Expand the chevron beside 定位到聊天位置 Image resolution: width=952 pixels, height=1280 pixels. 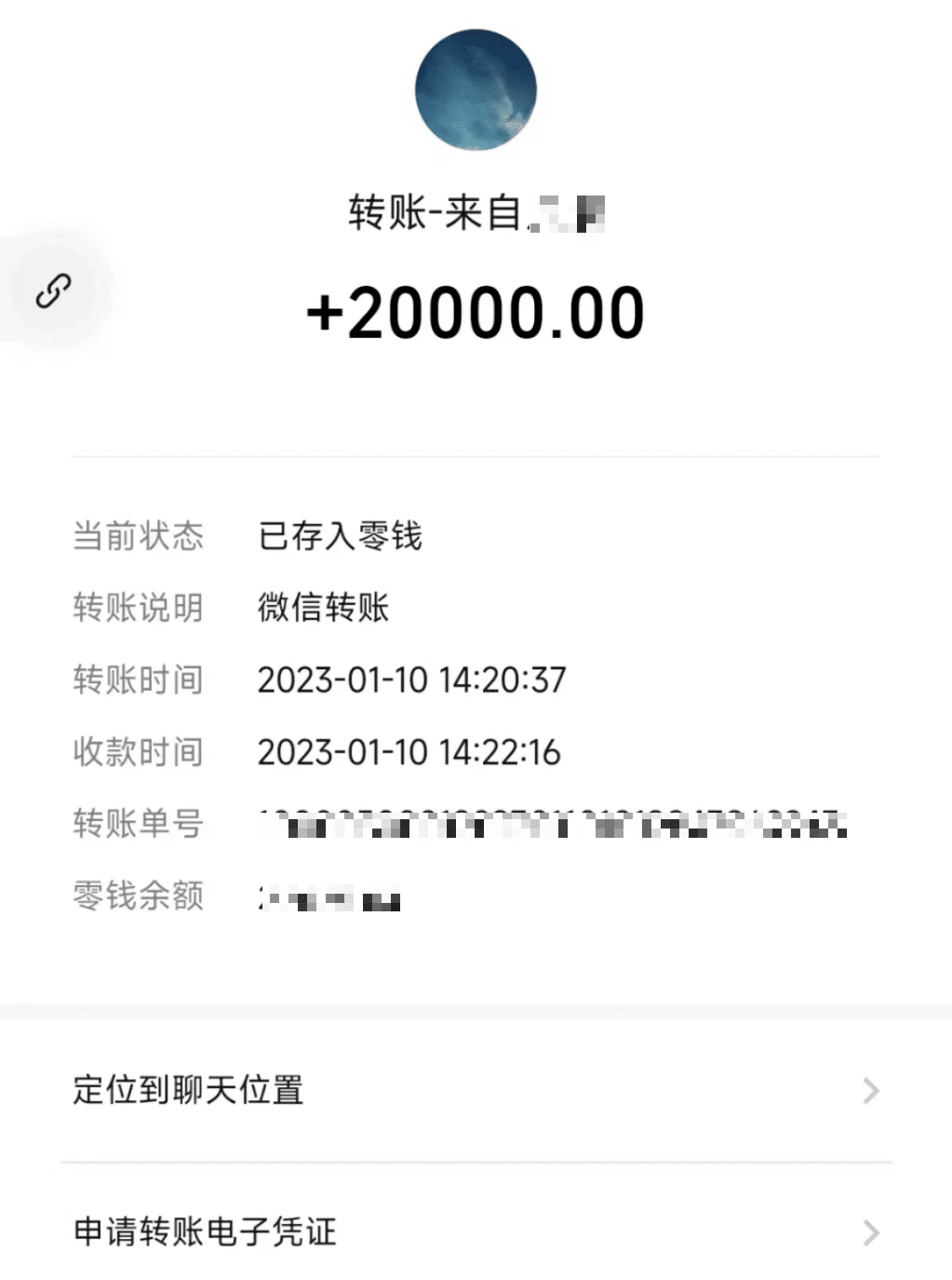pyautogui.click(x=872, y=1089)
